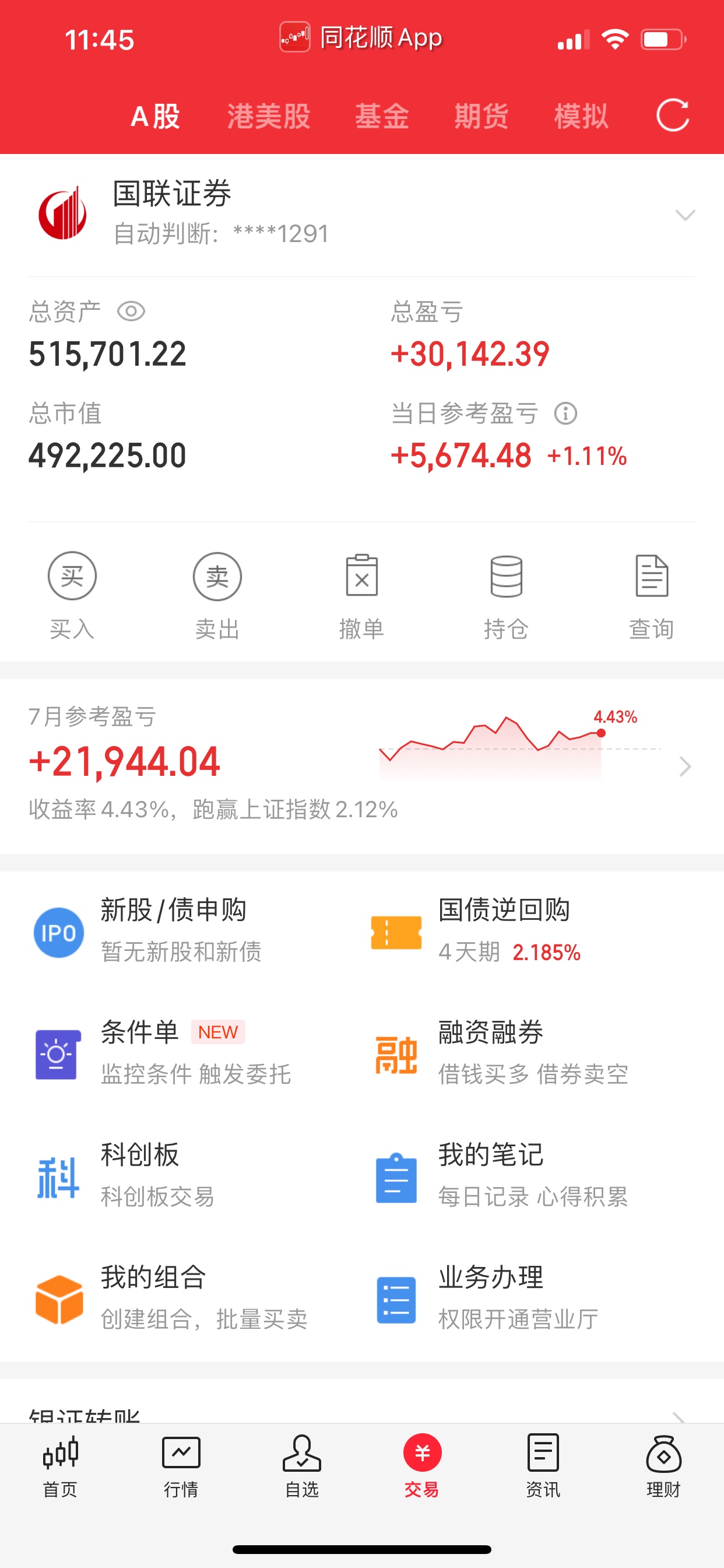View 持仓 holdings
The height and width of the screenshot is (1568, 724).
pyautogui.click(x=506, y=594)
